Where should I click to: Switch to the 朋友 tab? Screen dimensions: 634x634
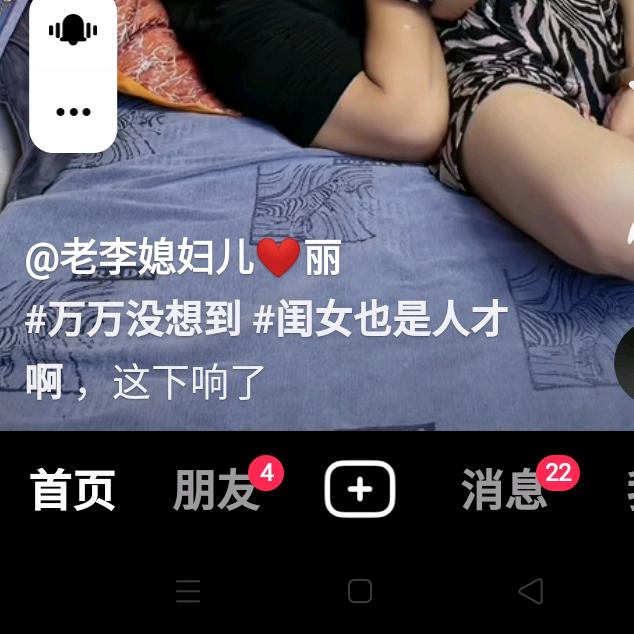click(217, 491)
